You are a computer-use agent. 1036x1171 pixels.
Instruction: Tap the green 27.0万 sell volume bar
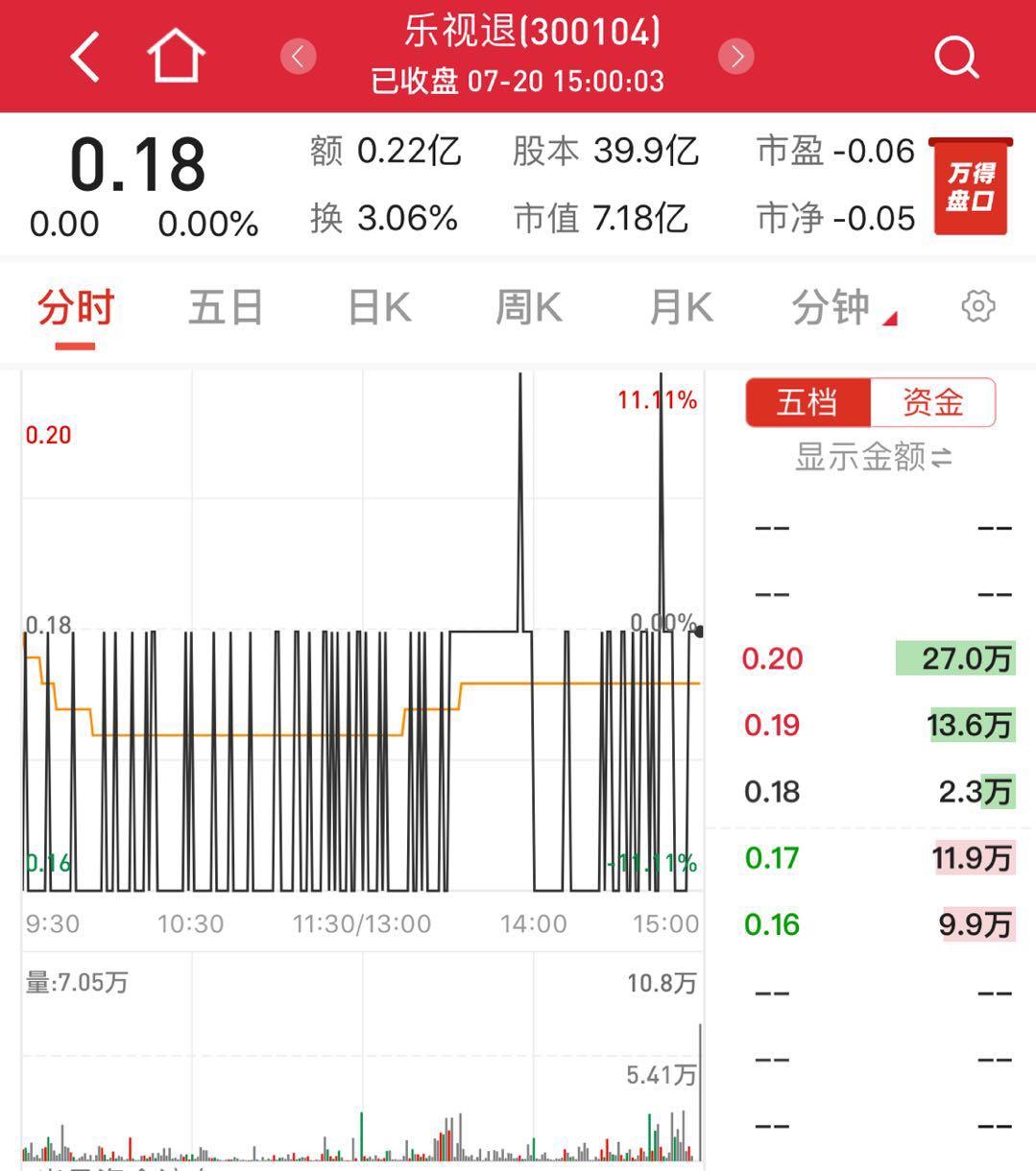click(955, 658)
